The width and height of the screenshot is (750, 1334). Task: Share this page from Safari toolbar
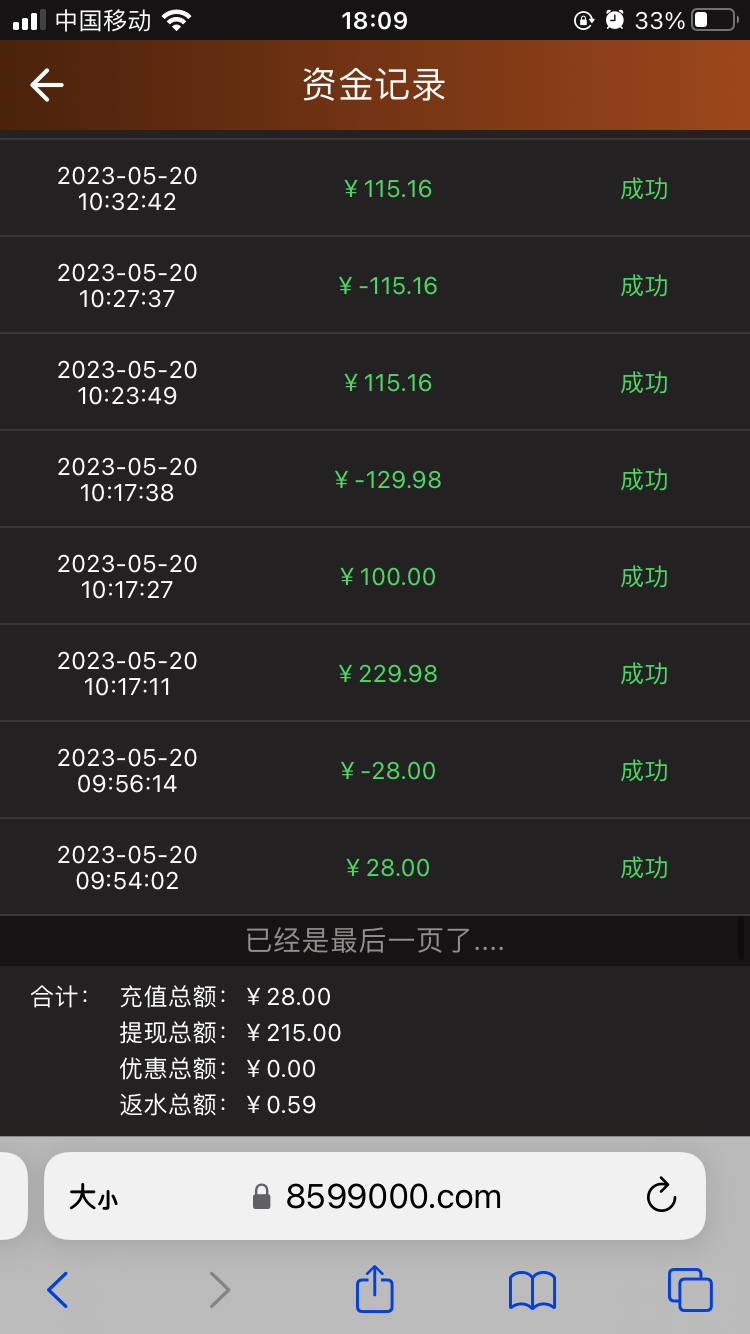point(375,1289)
